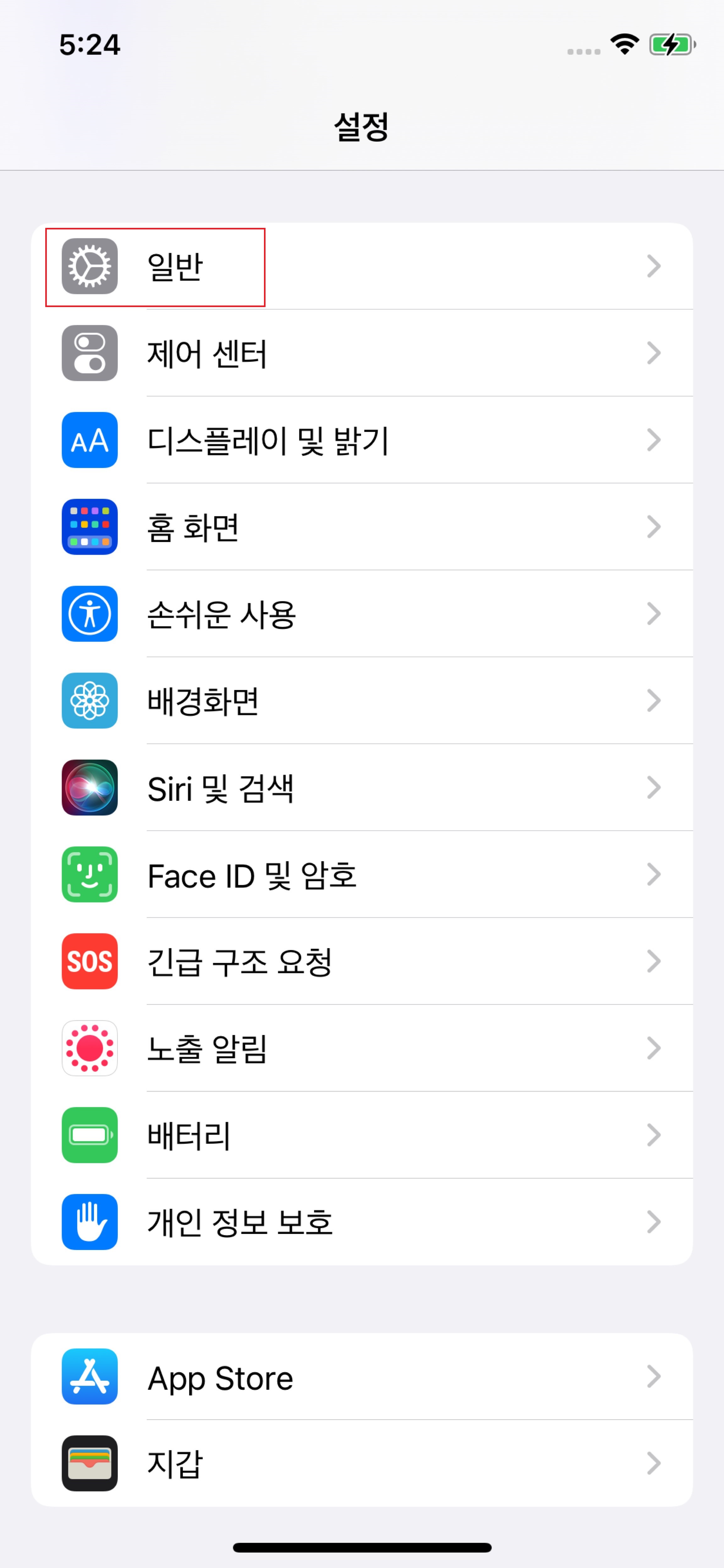Tap the 배경화면 flower icon
The height and width of the screenshot is (1568, 724).
(x=89, y=701)
